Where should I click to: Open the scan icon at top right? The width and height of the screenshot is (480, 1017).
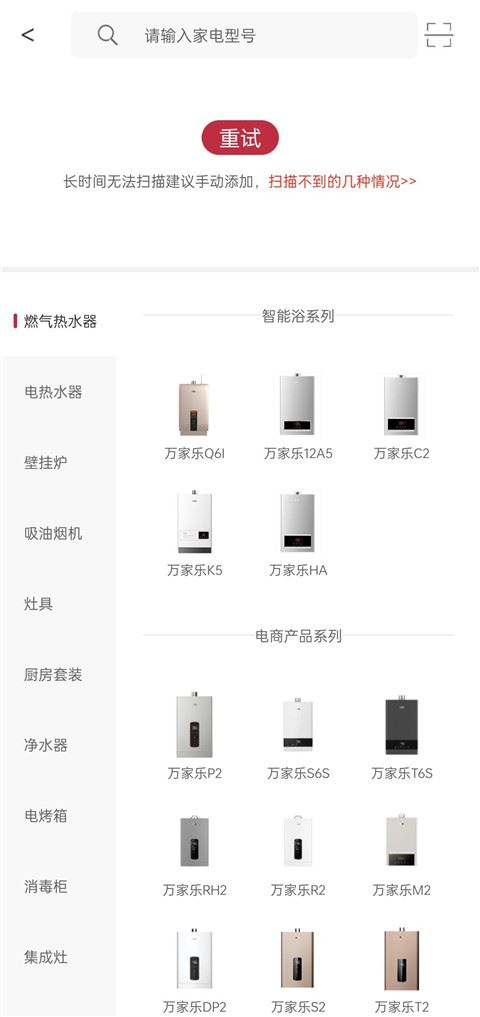pos(439,35)
